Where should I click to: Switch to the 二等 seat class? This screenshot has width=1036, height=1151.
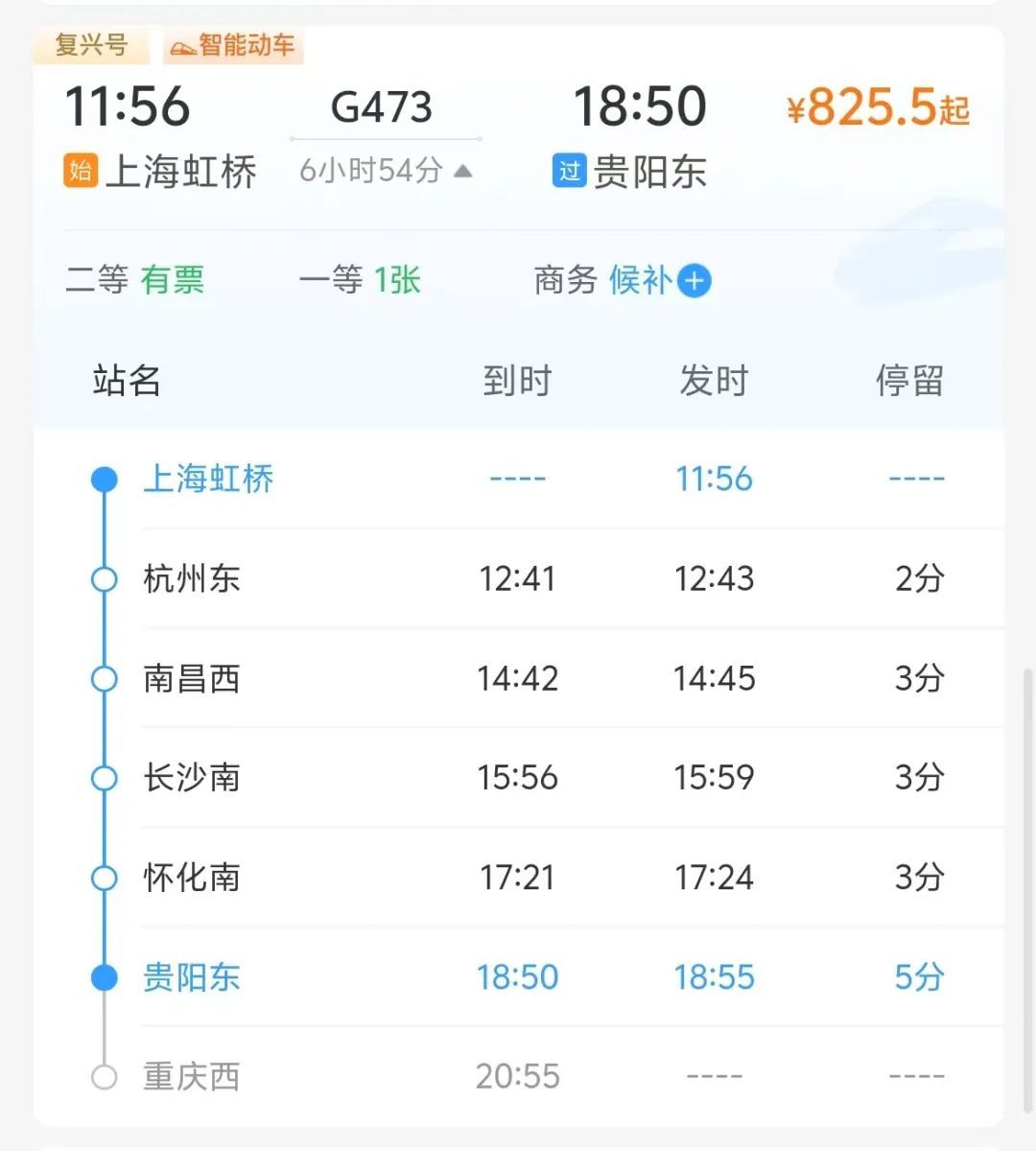click(x=99, y=279)
